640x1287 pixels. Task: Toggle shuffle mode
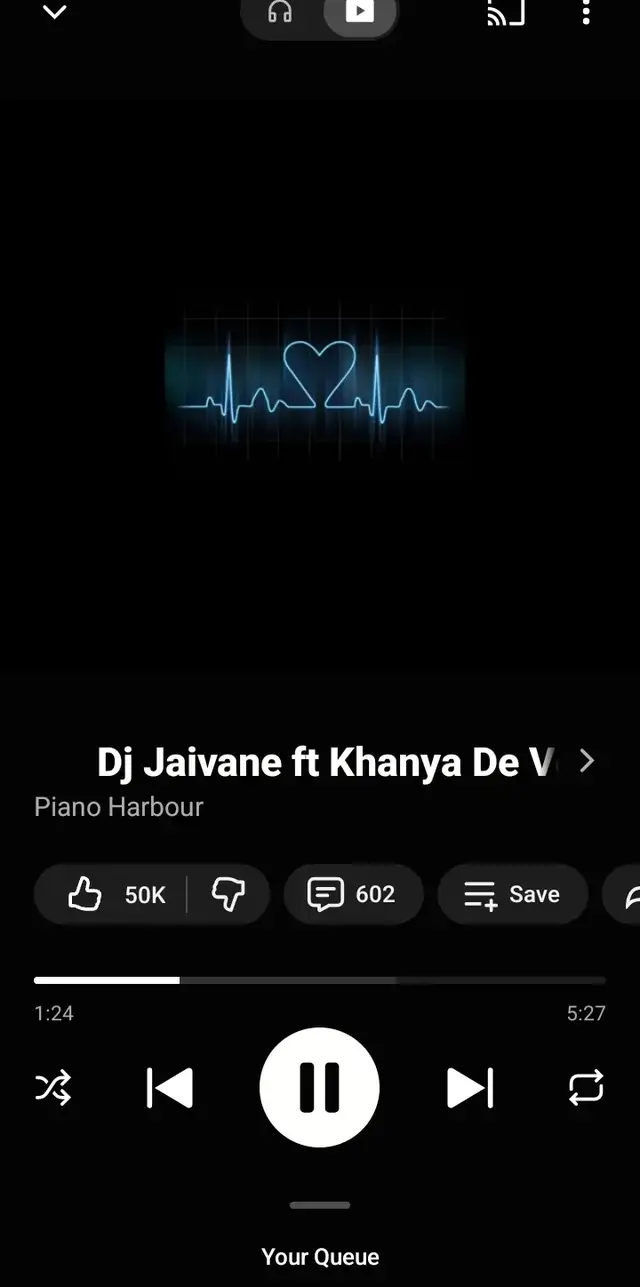point(53,1087)
